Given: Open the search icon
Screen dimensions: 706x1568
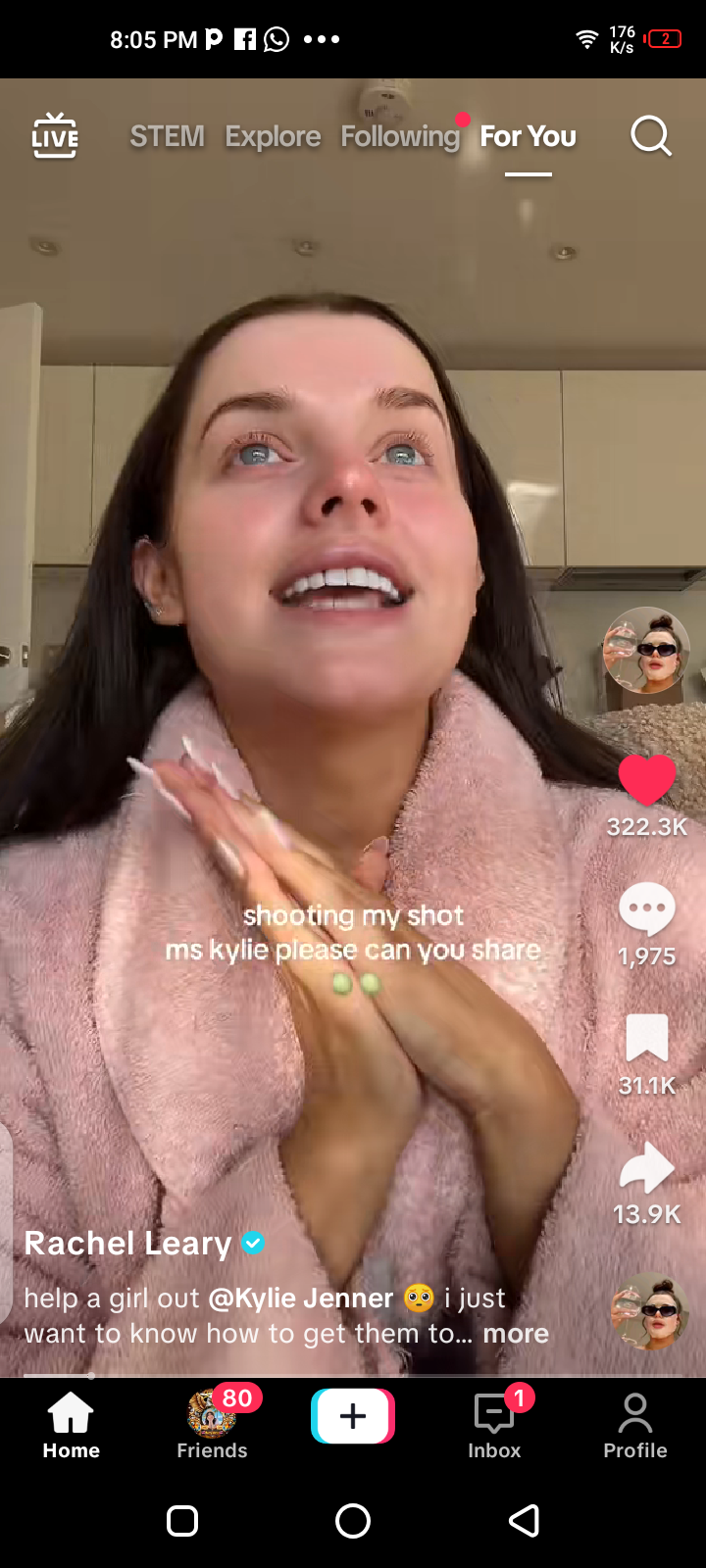Looking at the screenshot, I should click(x=650, y=136).
